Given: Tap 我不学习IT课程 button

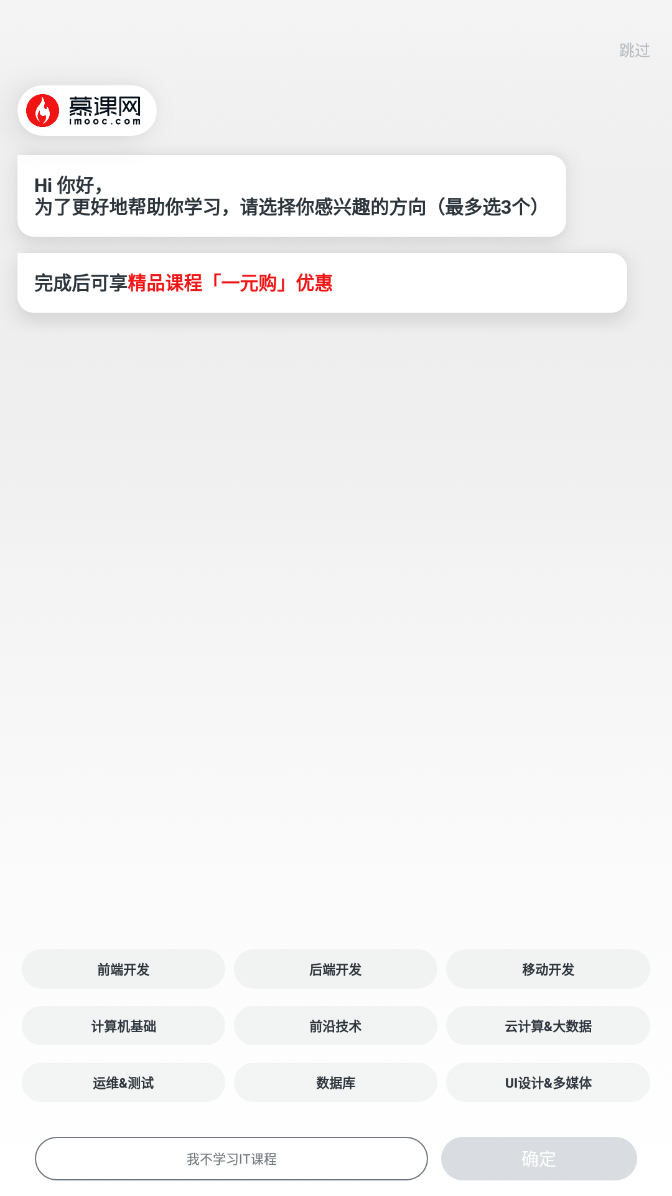Looking at the screenshot, I should point(231,1159).
